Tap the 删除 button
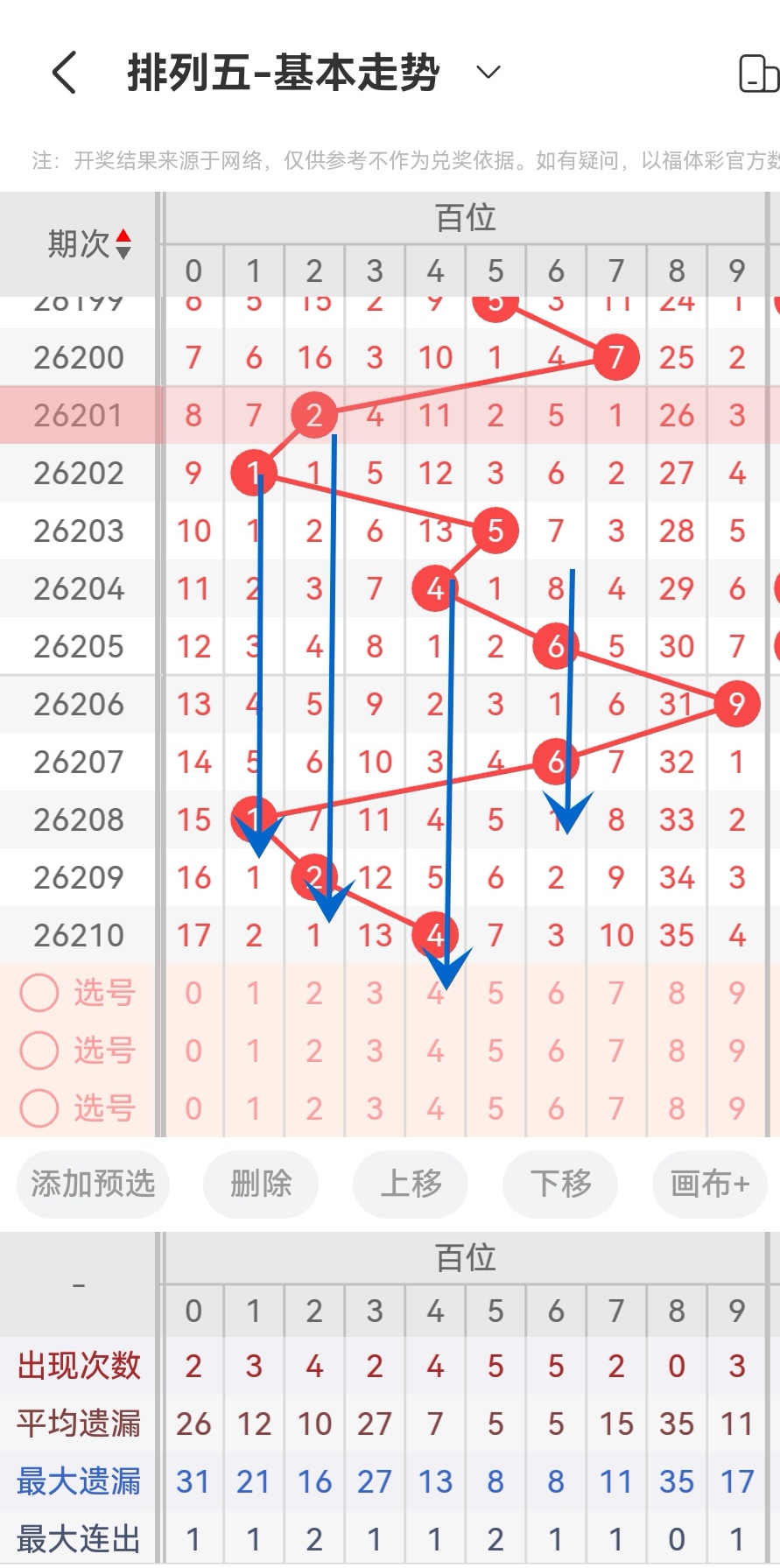 coord(261,1184)
